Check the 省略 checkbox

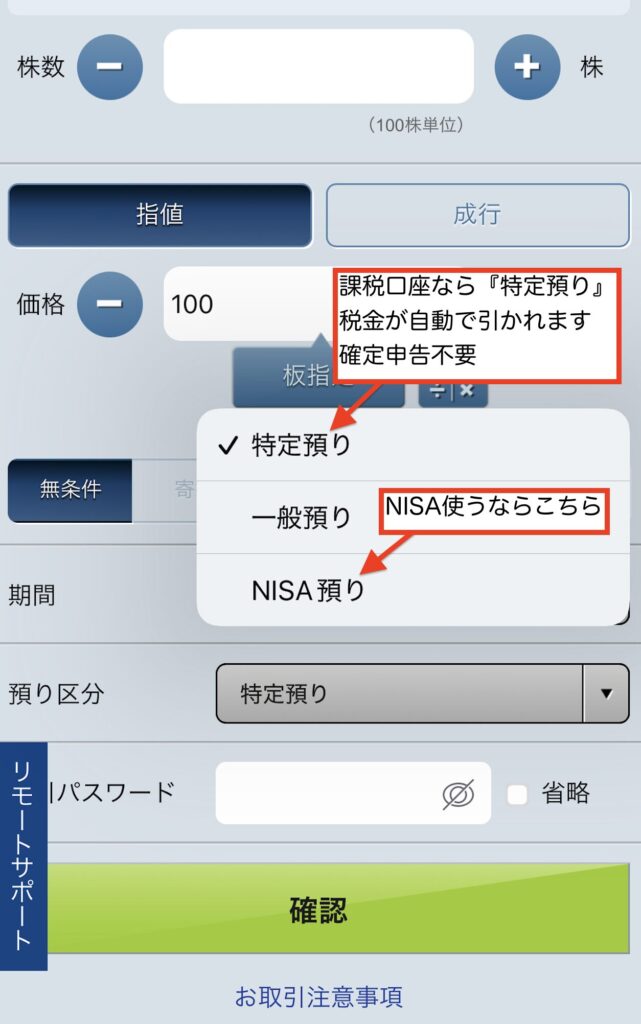coord(517,795)
